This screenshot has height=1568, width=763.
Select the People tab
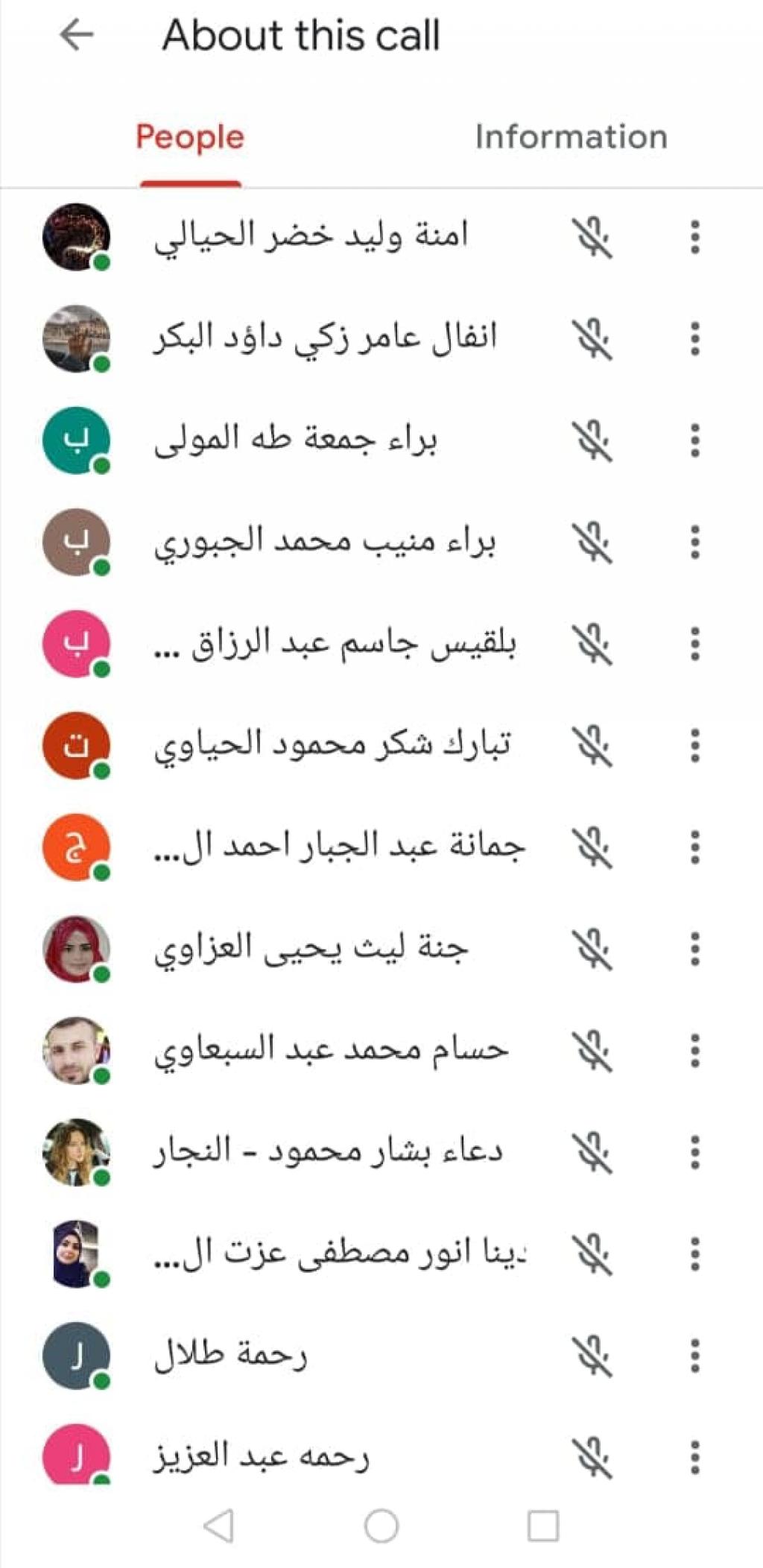(x=190, y=137)
